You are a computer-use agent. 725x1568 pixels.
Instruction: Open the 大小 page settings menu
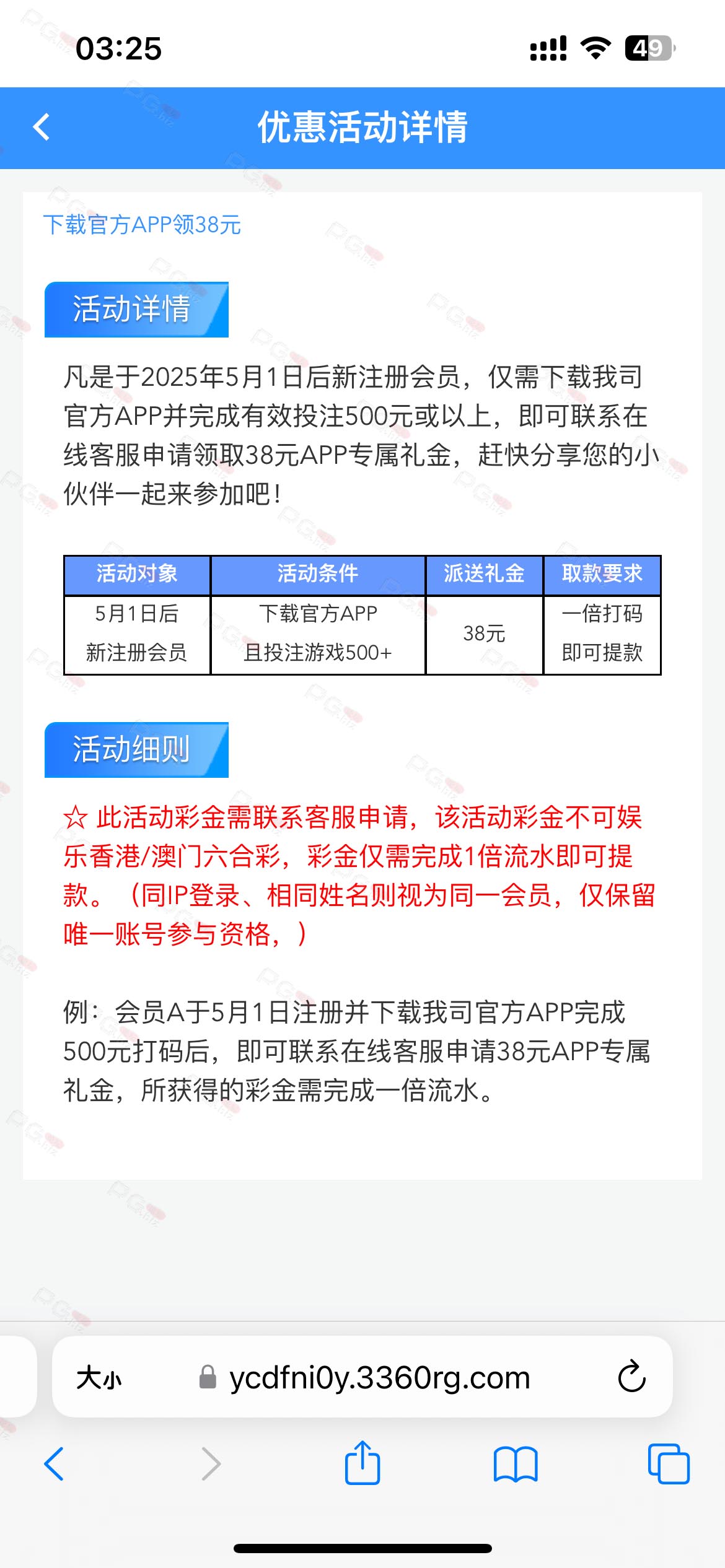(x=99, y=1378)
